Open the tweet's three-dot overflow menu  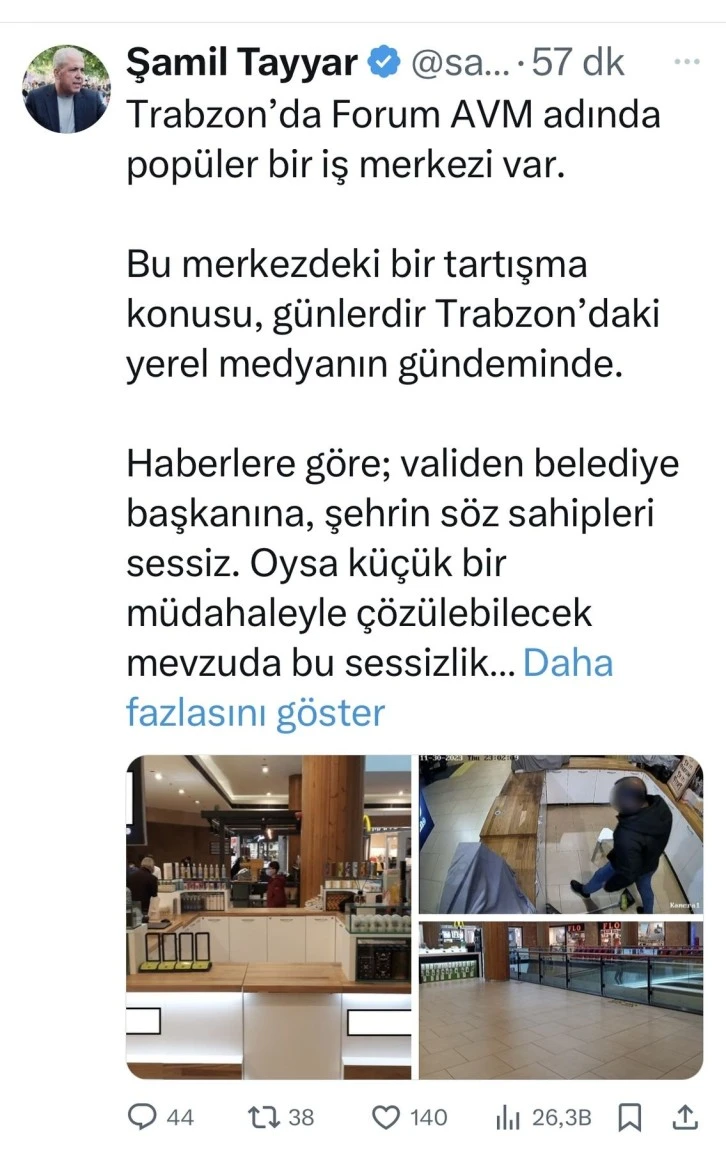pyautogui.click(x=686, y=62)
